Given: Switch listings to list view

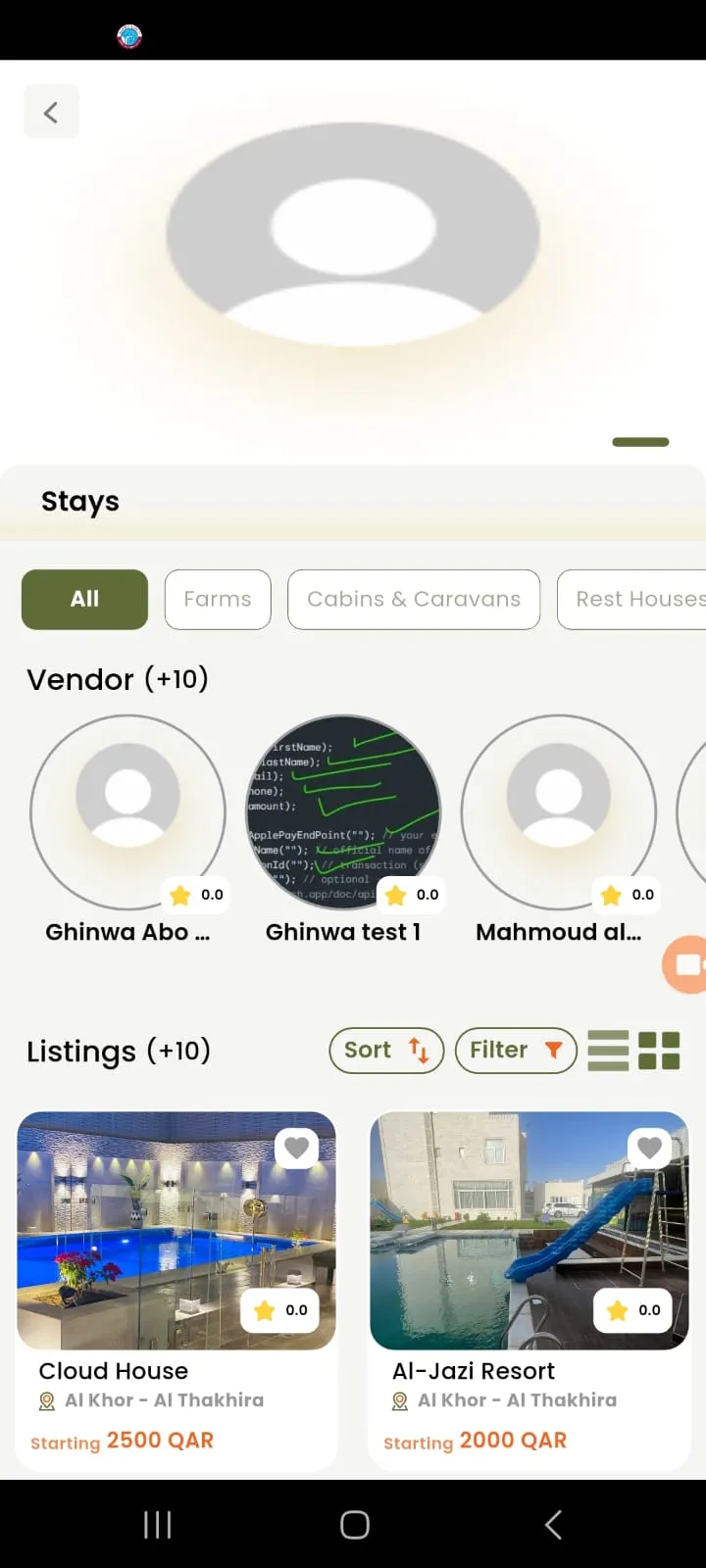Looking at the screenshot, I should click(x=608, y=1051).
